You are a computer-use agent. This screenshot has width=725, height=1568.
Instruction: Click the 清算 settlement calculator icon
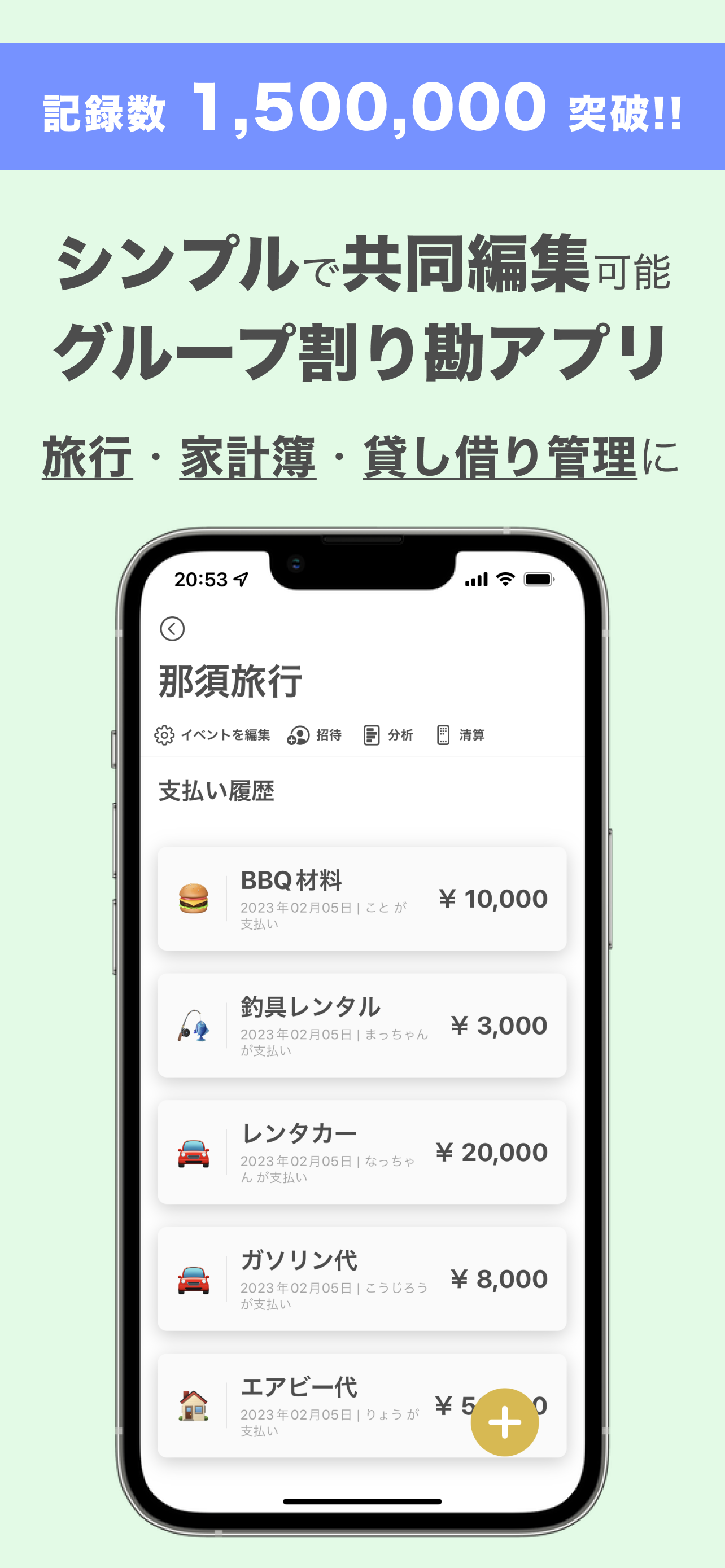(x=444, y=735)
